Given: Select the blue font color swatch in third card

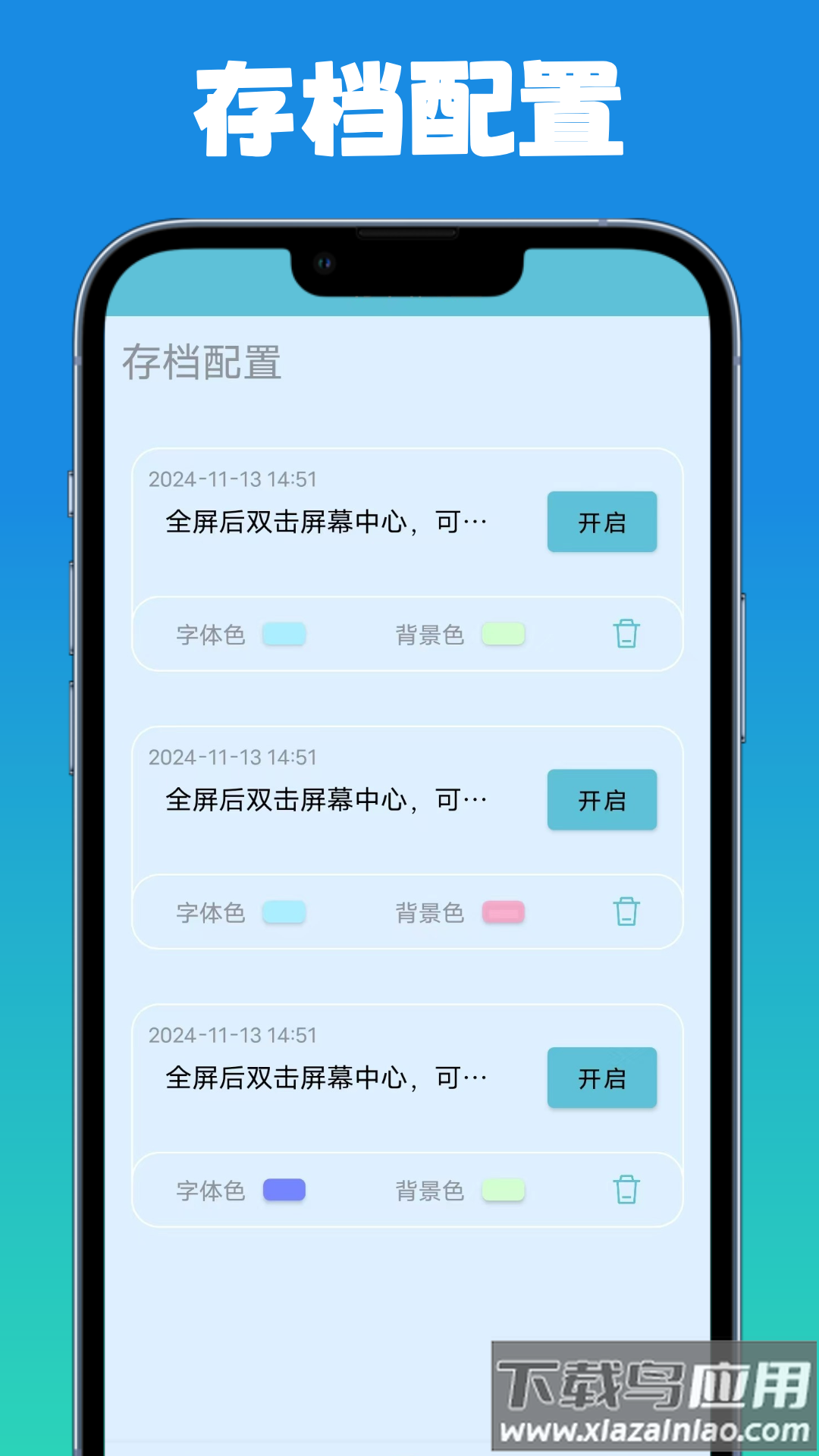Looking at the screenshot, I should click(284, 1191).
